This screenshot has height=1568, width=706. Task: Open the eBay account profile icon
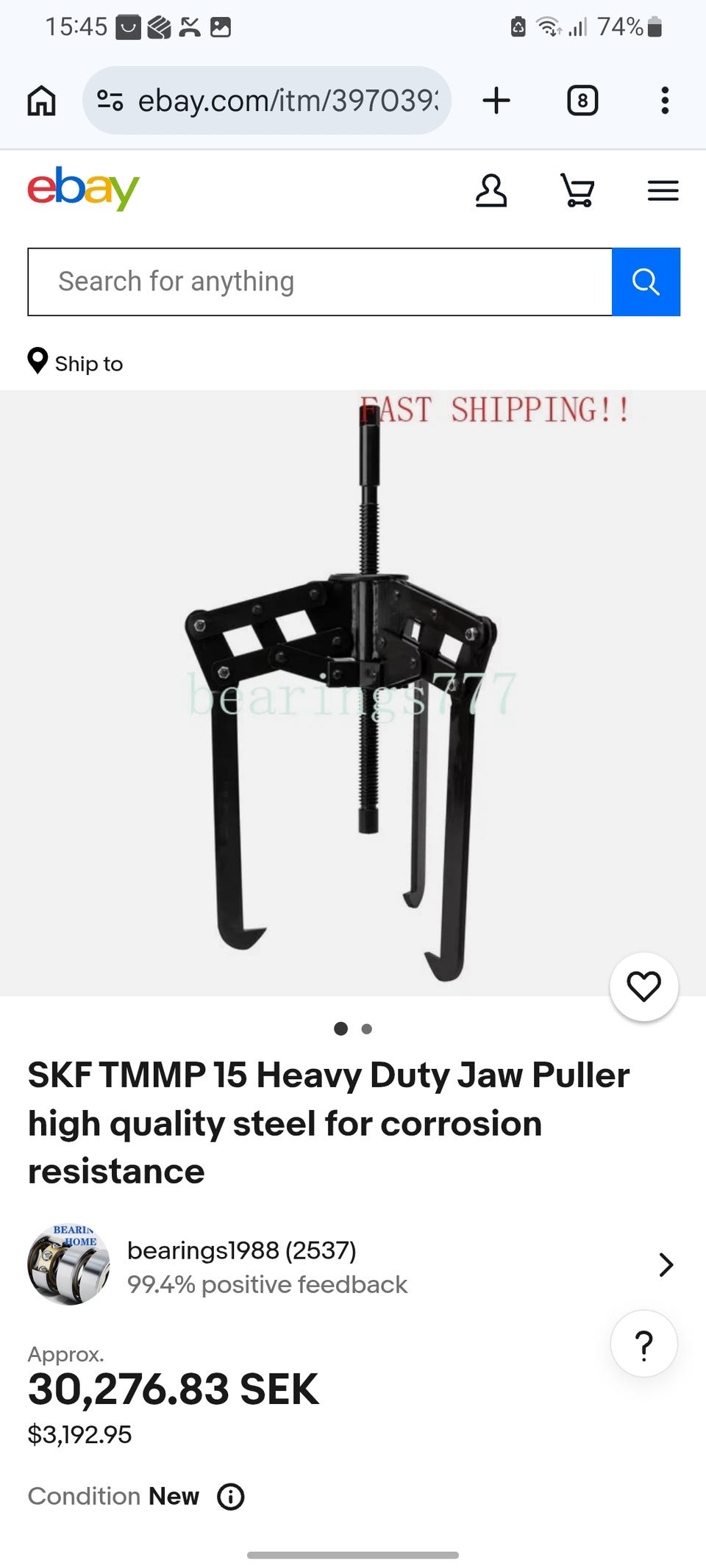click(x=491, y=191)
